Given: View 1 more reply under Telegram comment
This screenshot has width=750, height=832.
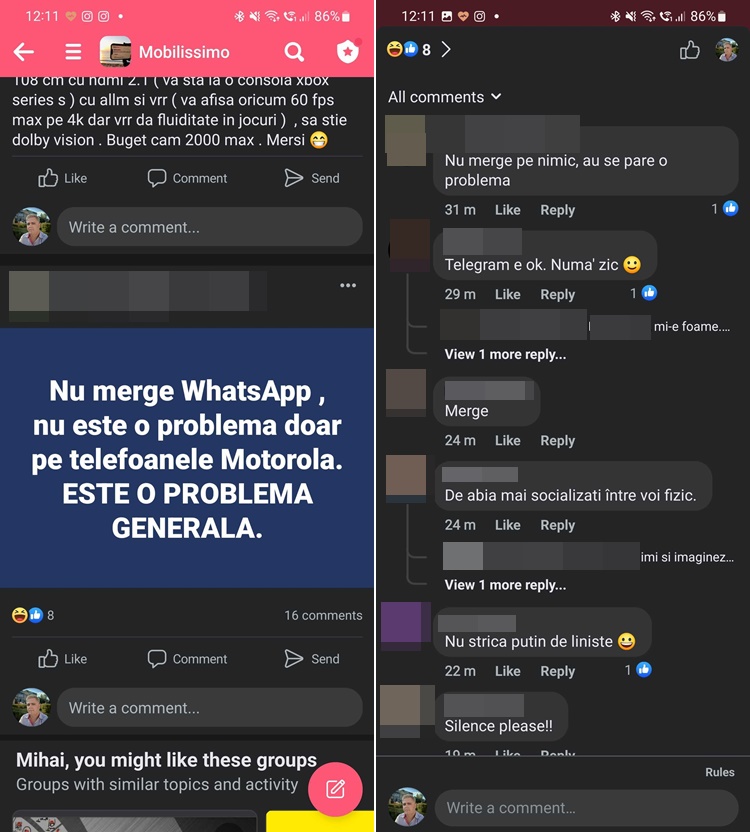Looking at the screenshot, I should tap(505, 354).
